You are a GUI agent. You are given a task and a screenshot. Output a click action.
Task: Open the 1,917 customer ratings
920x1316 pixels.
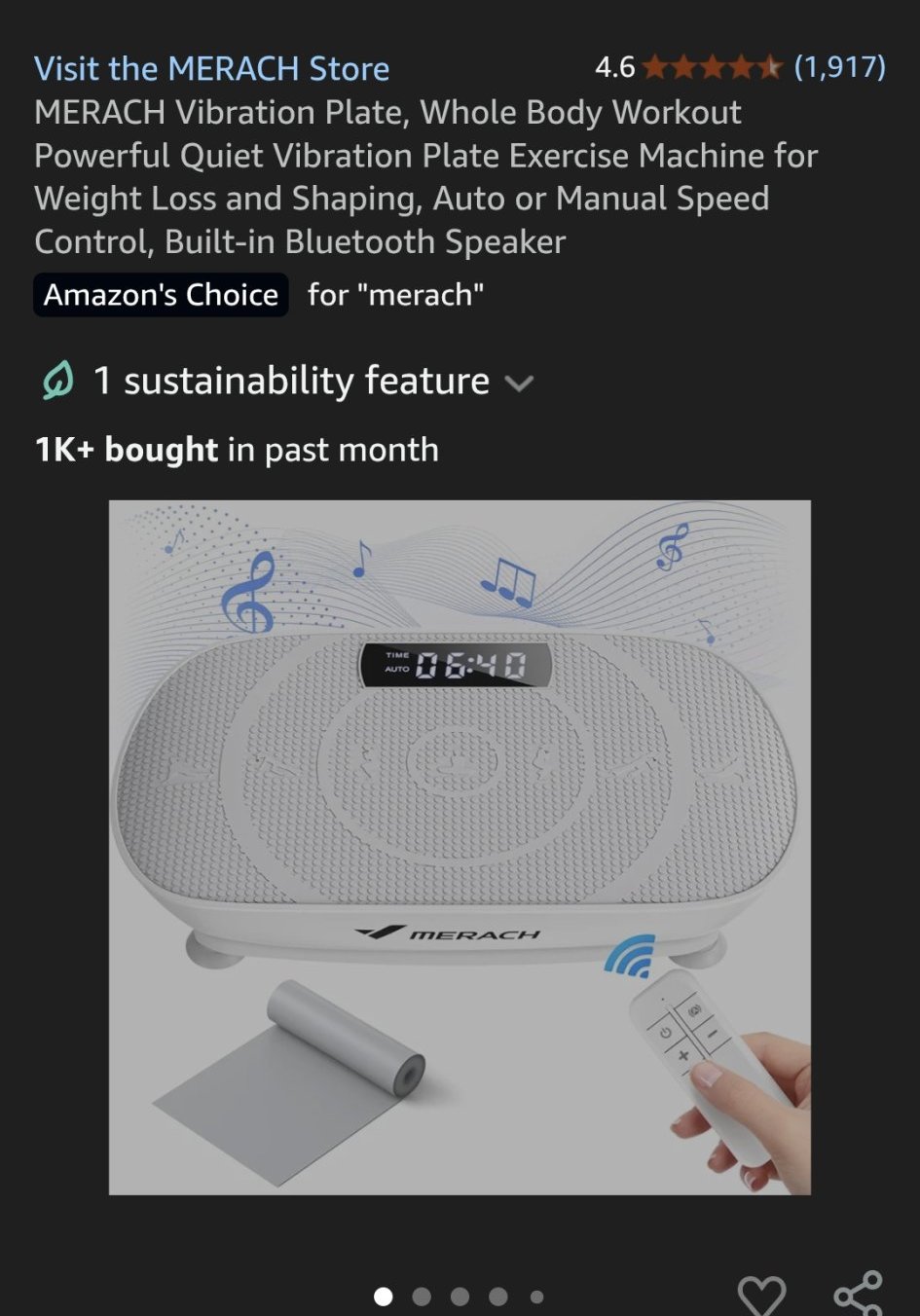pos(839,67)
